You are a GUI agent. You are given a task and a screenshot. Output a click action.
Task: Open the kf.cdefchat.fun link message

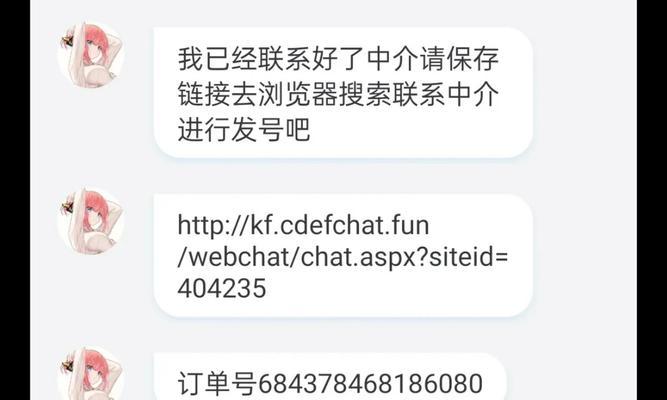click(x=343, y=256)
